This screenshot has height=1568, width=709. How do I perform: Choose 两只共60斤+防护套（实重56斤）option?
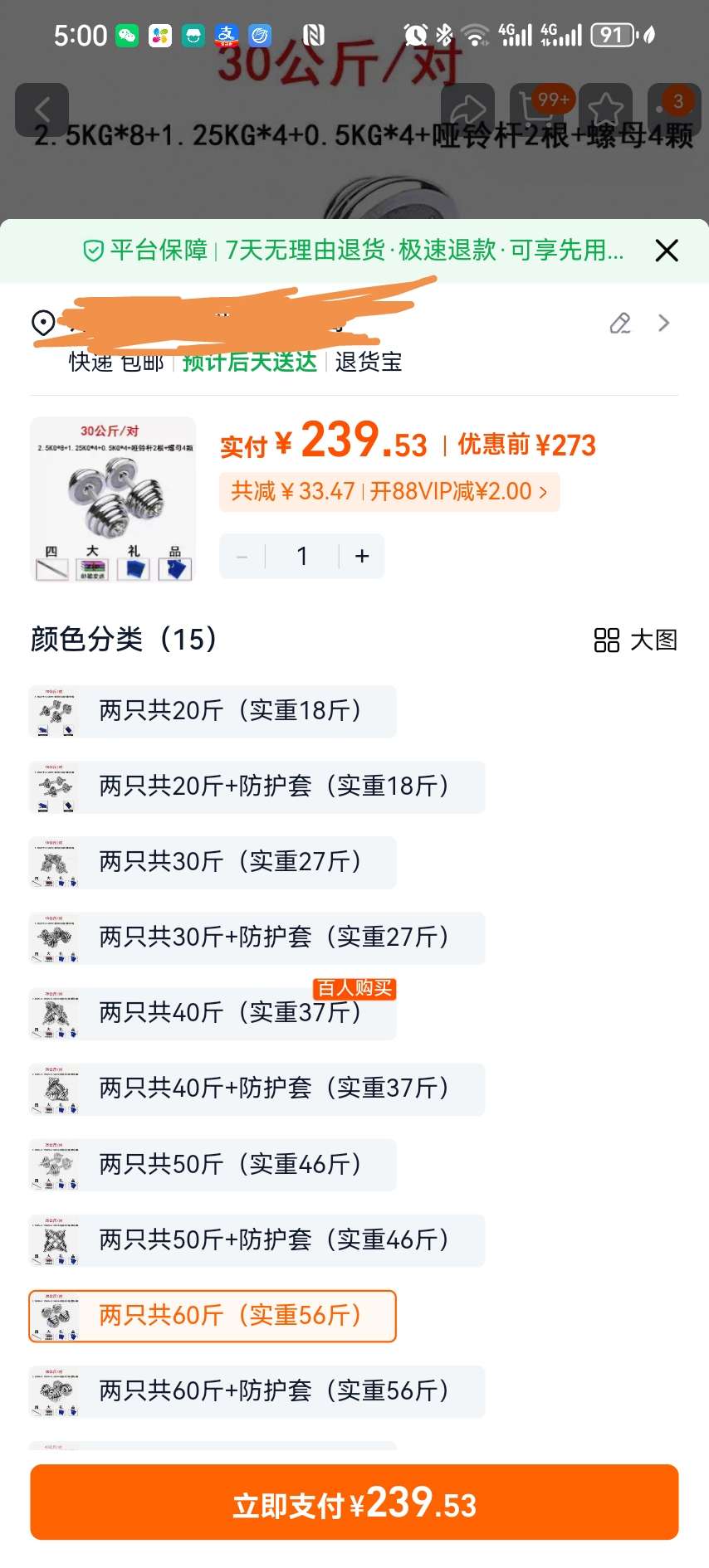tap(257, 1391)
